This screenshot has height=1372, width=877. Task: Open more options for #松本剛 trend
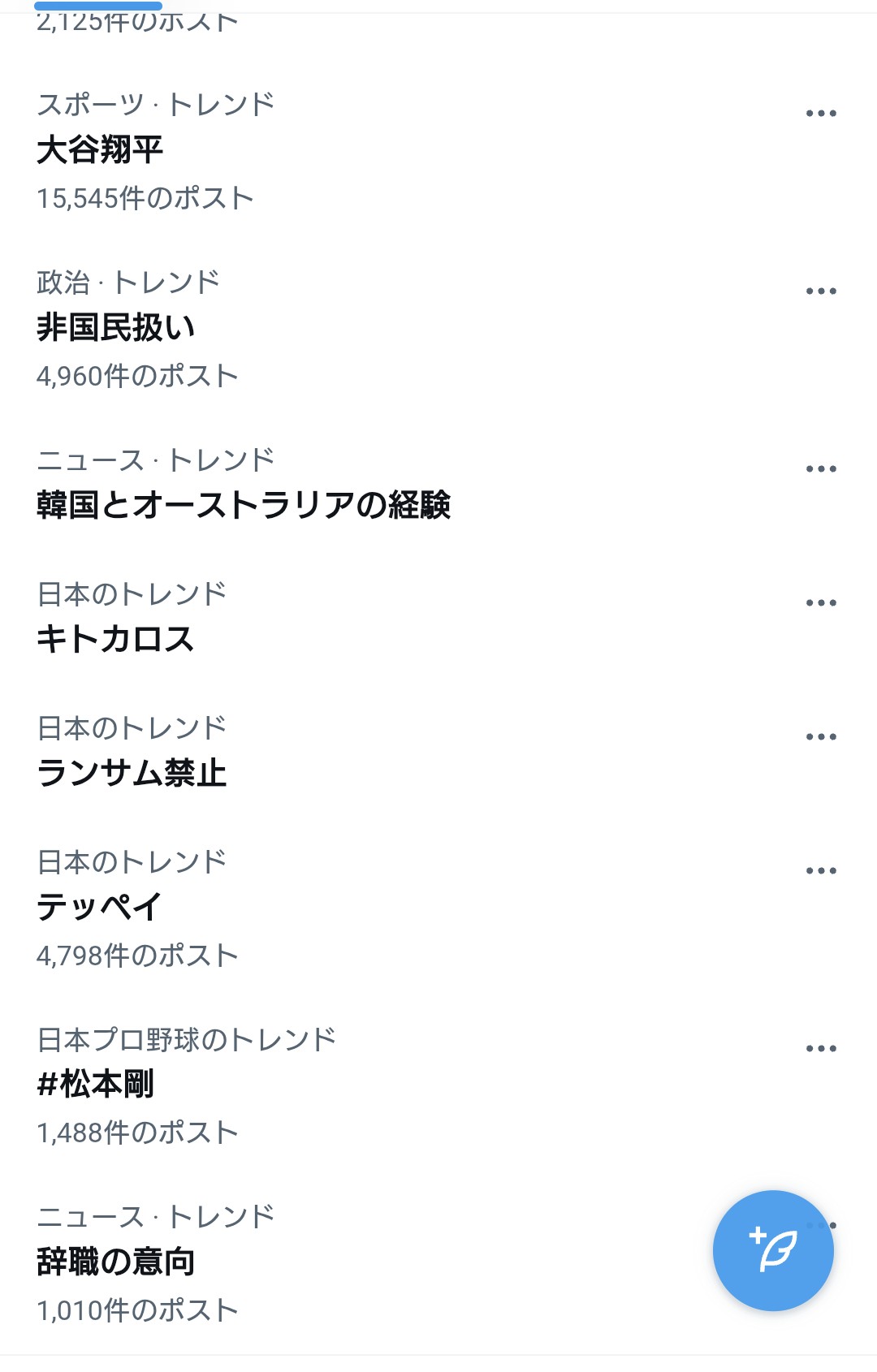pyautogui.click(x=821, y=1049)
